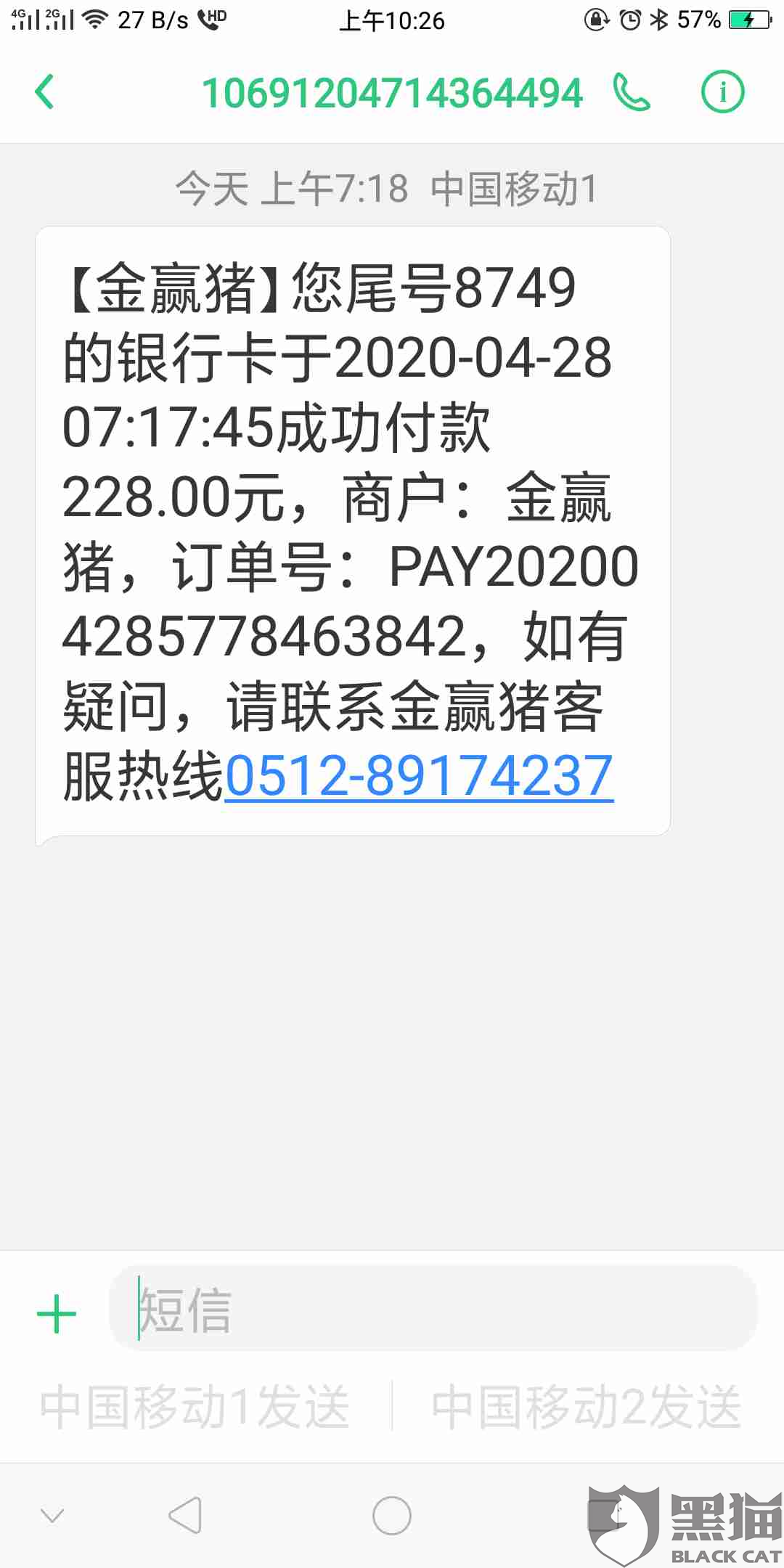Image resolution: width=784 pixels, height=1568 pixels.
Task: Open the attachment plus button
Action: [x=57, y=1313]
